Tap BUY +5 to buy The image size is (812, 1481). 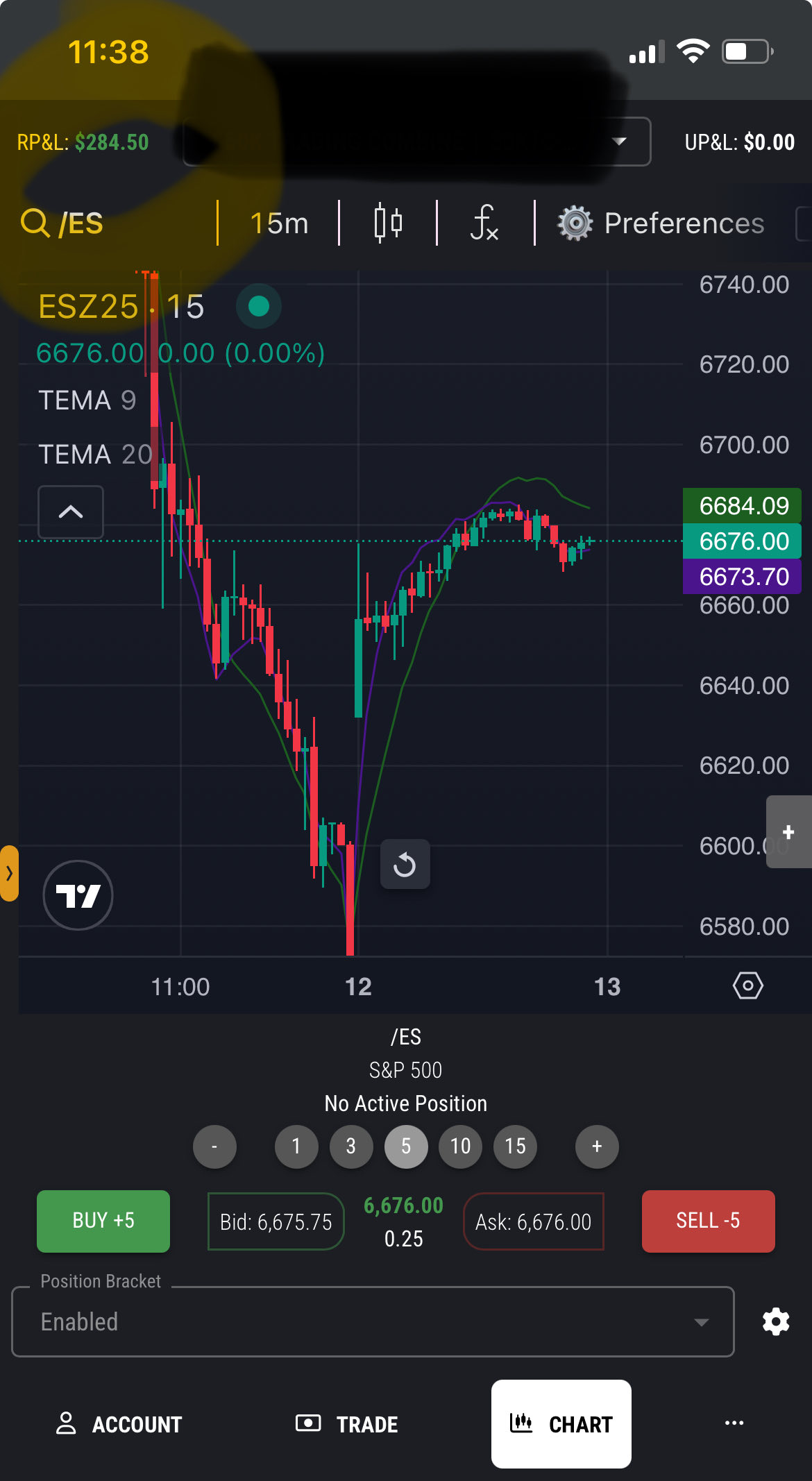tap(103, 1221)
